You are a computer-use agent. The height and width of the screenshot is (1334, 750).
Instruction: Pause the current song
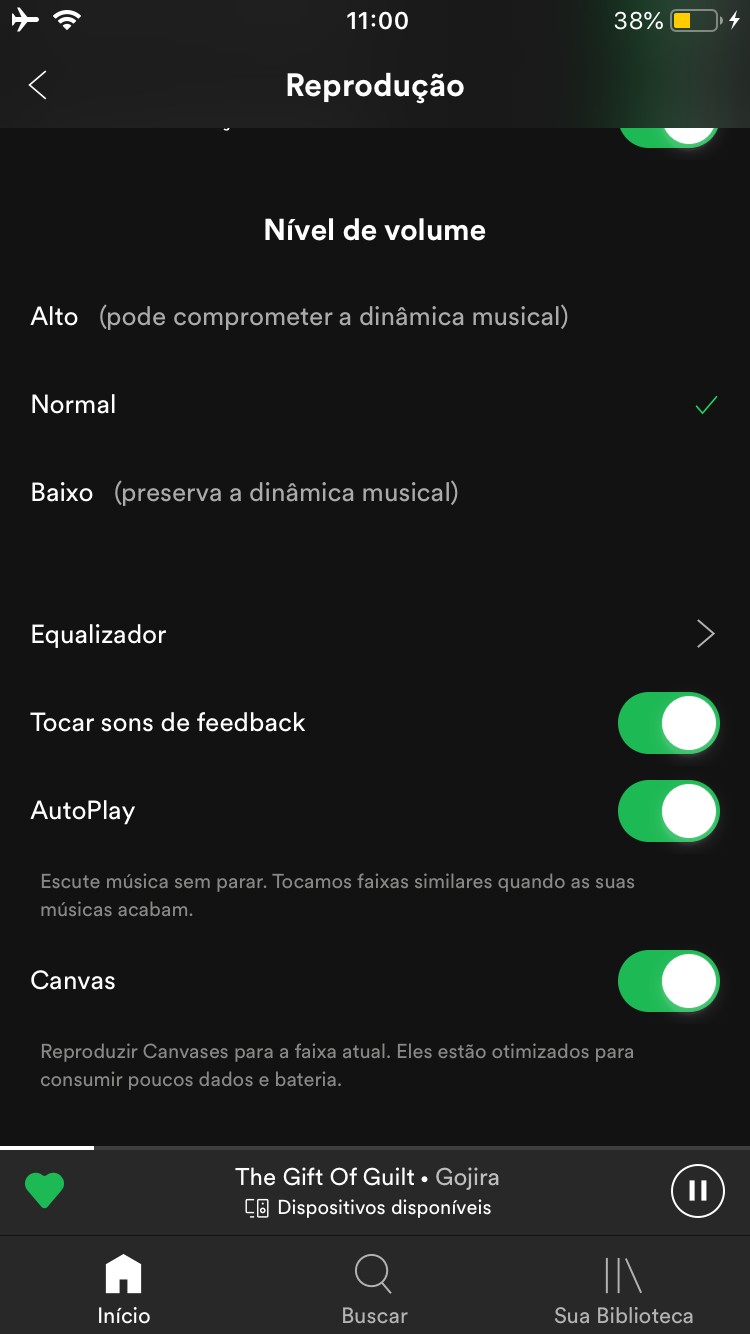tap(696, 1190)
